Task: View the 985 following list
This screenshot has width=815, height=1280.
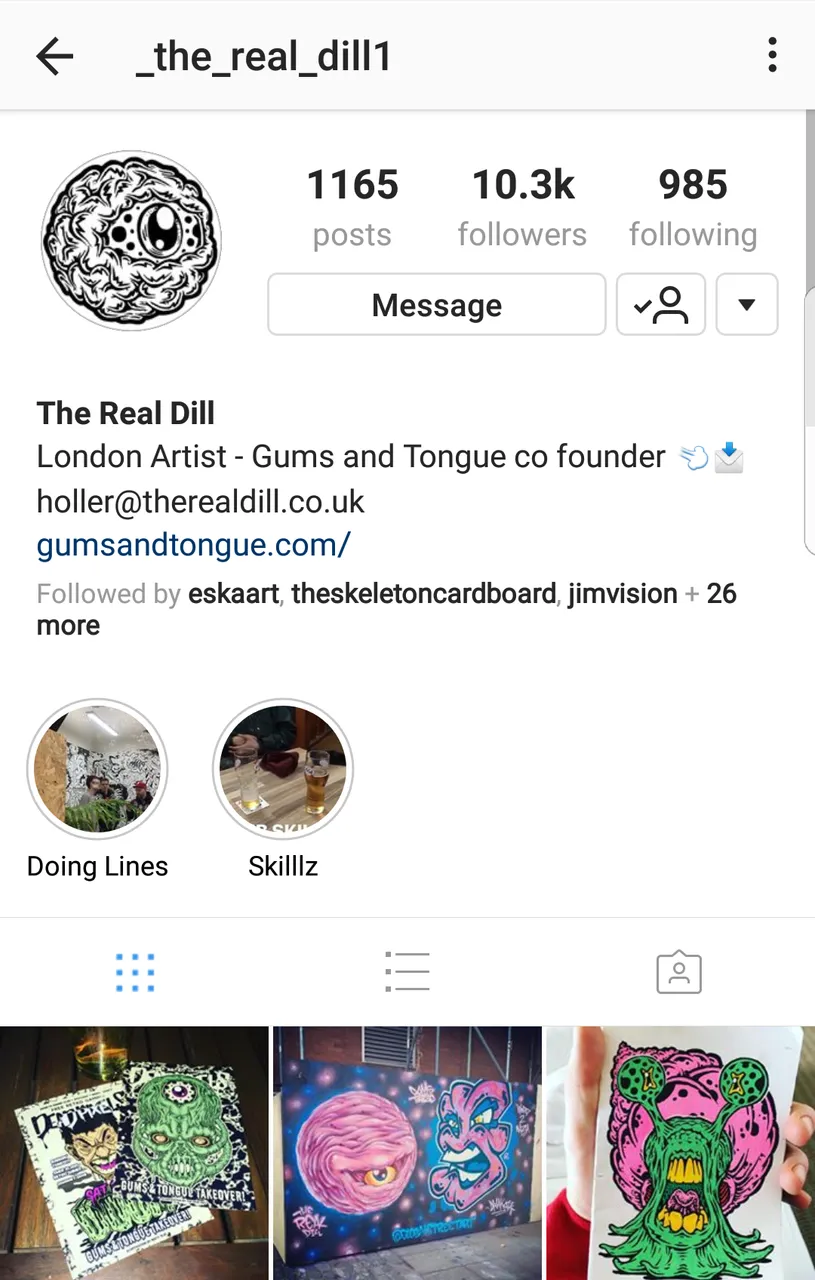Action: click(x=692, y=208)
